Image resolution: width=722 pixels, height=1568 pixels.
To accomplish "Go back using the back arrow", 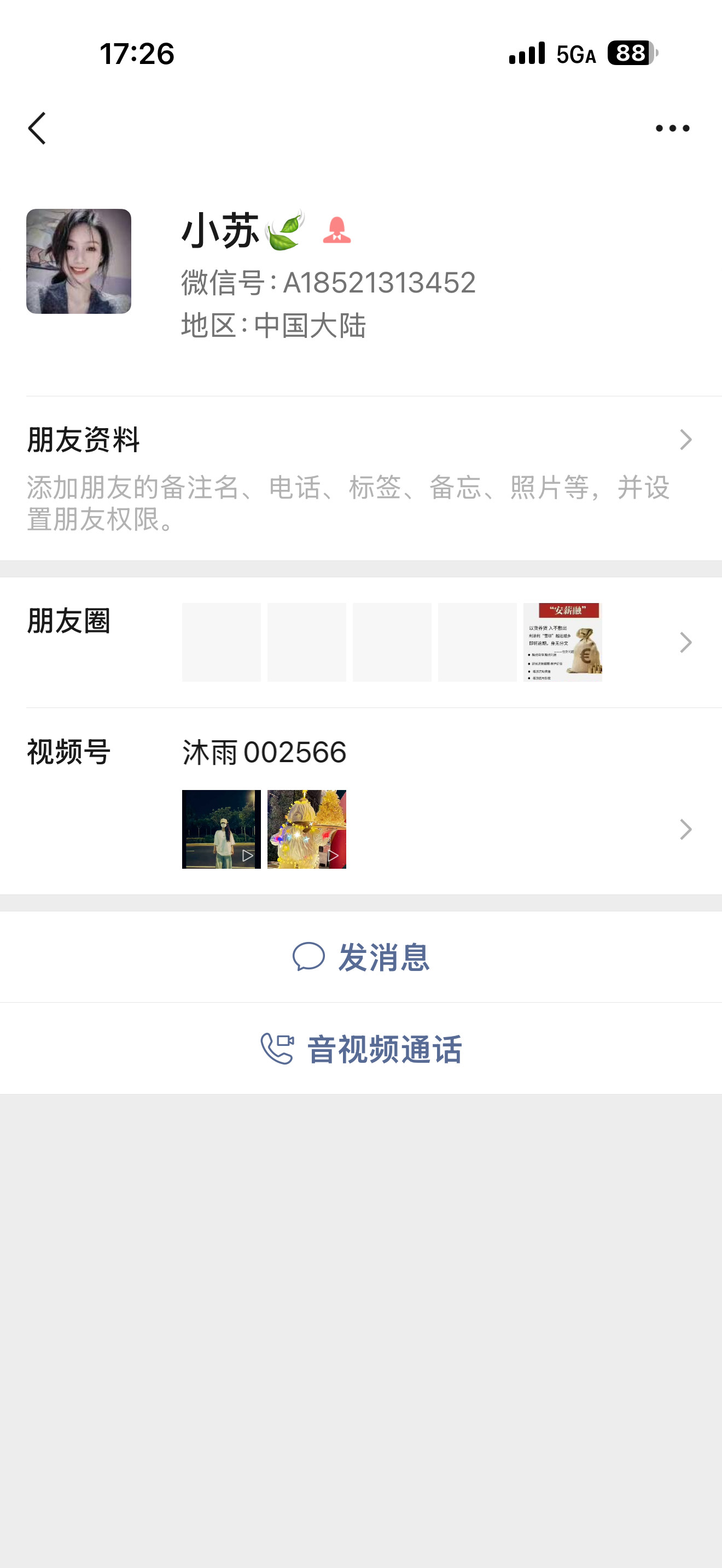I will pos(38,128).
